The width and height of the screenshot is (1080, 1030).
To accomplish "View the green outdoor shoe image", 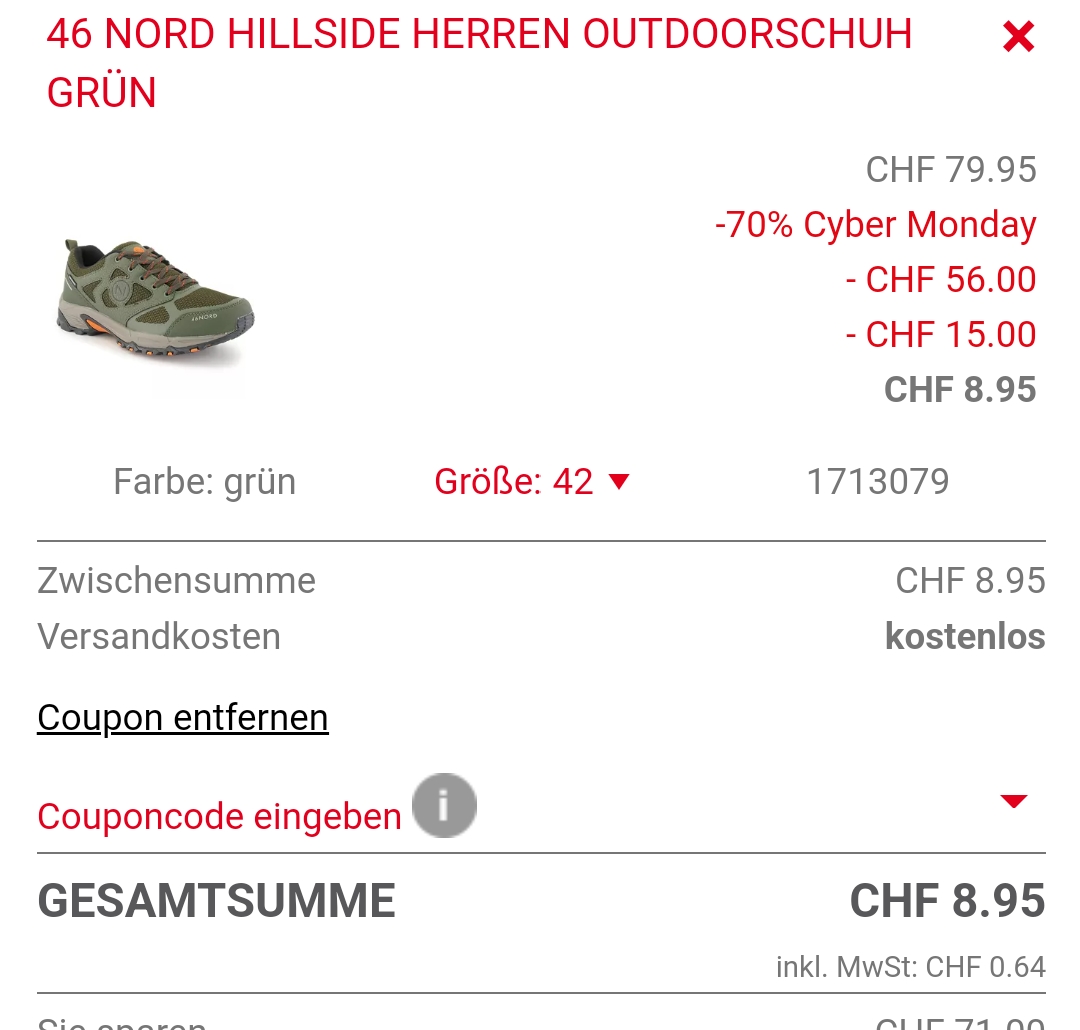I will [156, 302].
